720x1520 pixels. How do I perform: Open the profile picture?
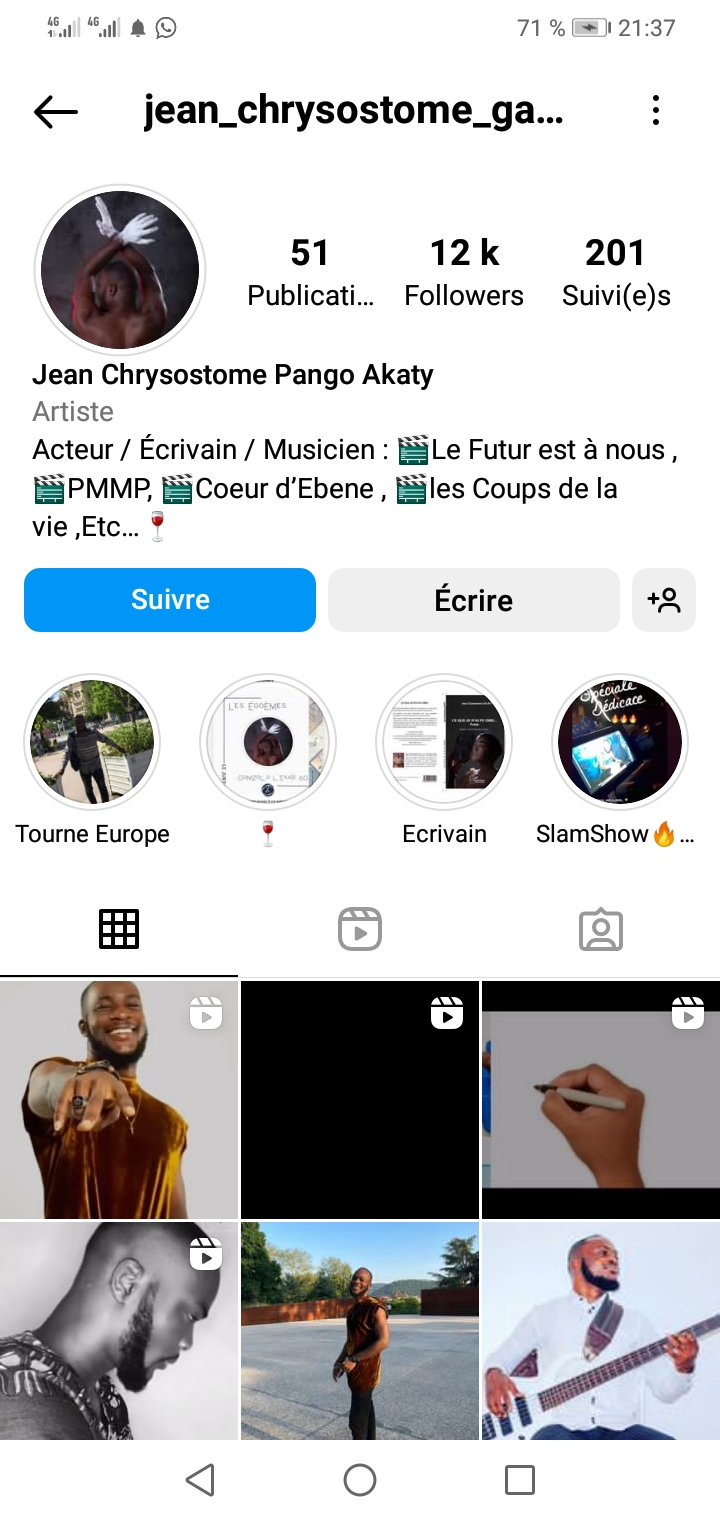coord(120,270)
